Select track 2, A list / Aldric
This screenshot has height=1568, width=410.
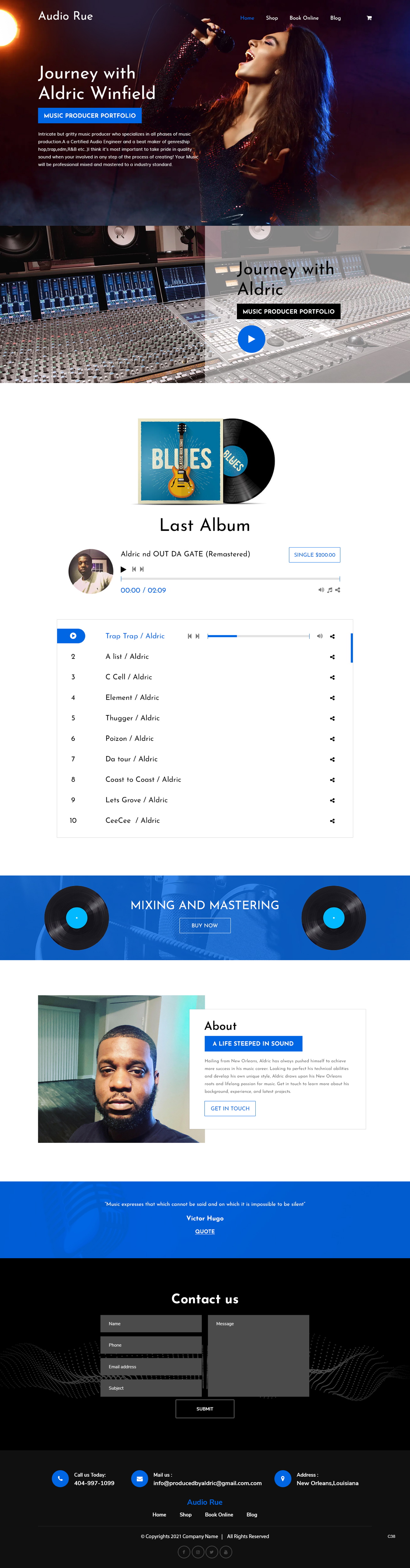tap(127, 656)
